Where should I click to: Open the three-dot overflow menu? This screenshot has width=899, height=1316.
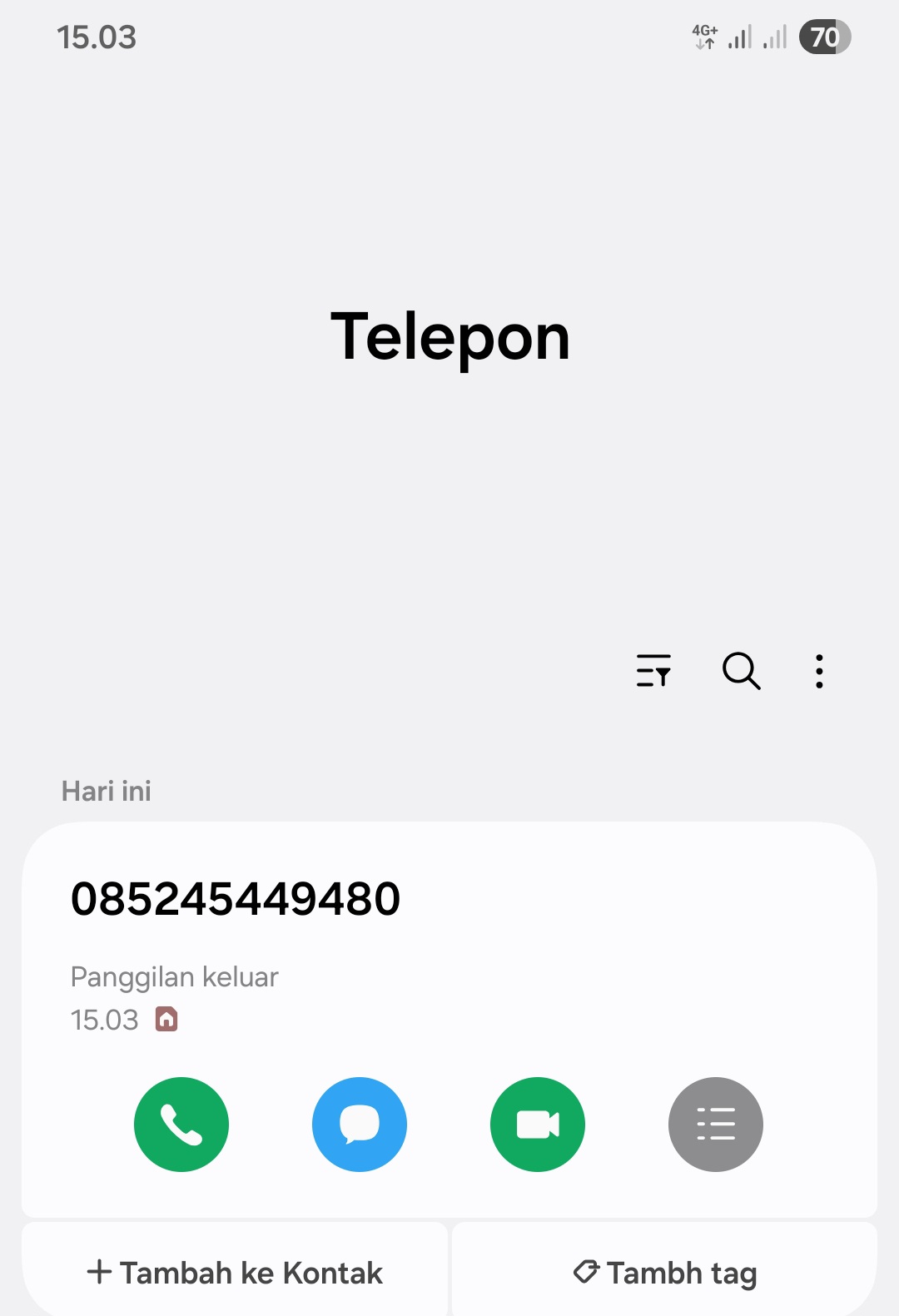click(x=819, y=671)
